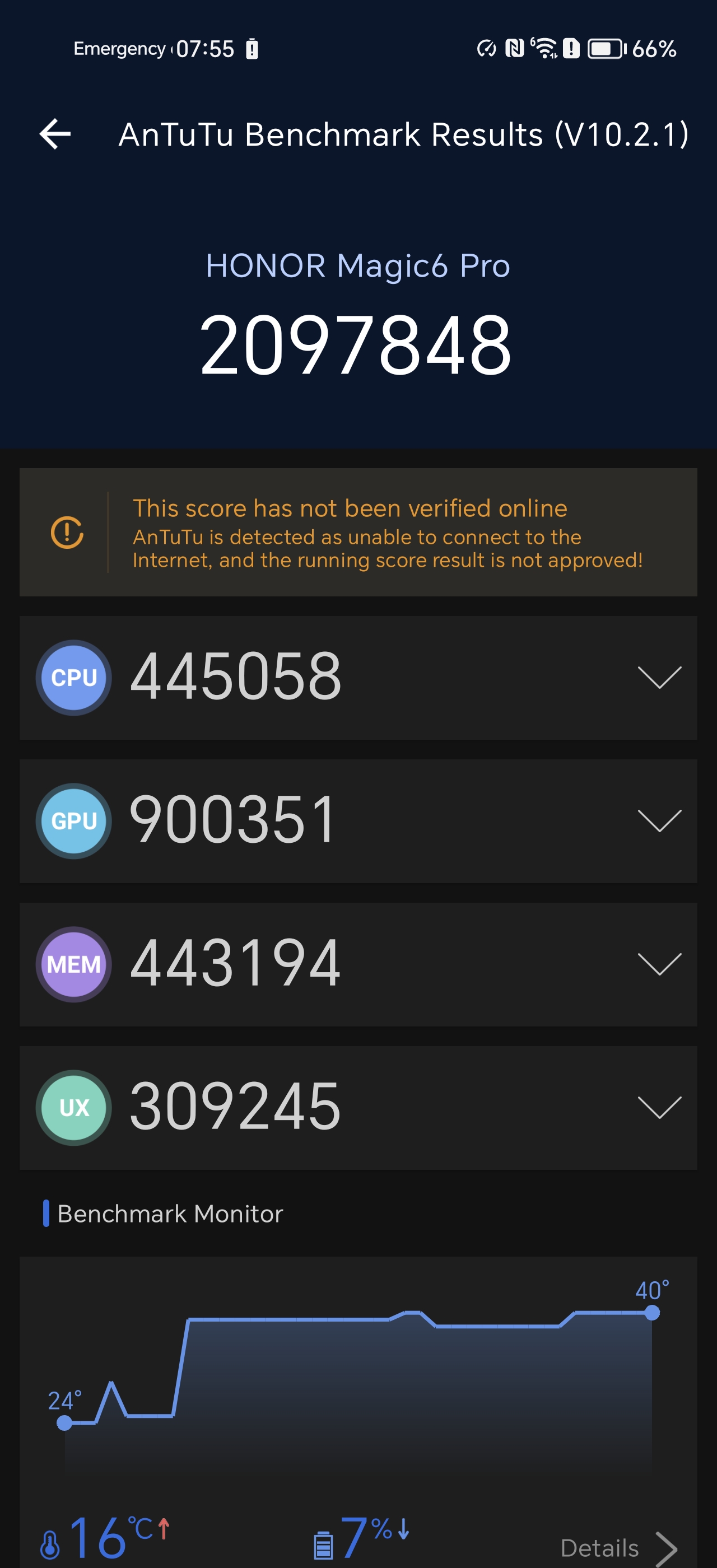Tap the unverified score warning banner
The width and height of the screenshot is (717, 1568).
(358, 532)
